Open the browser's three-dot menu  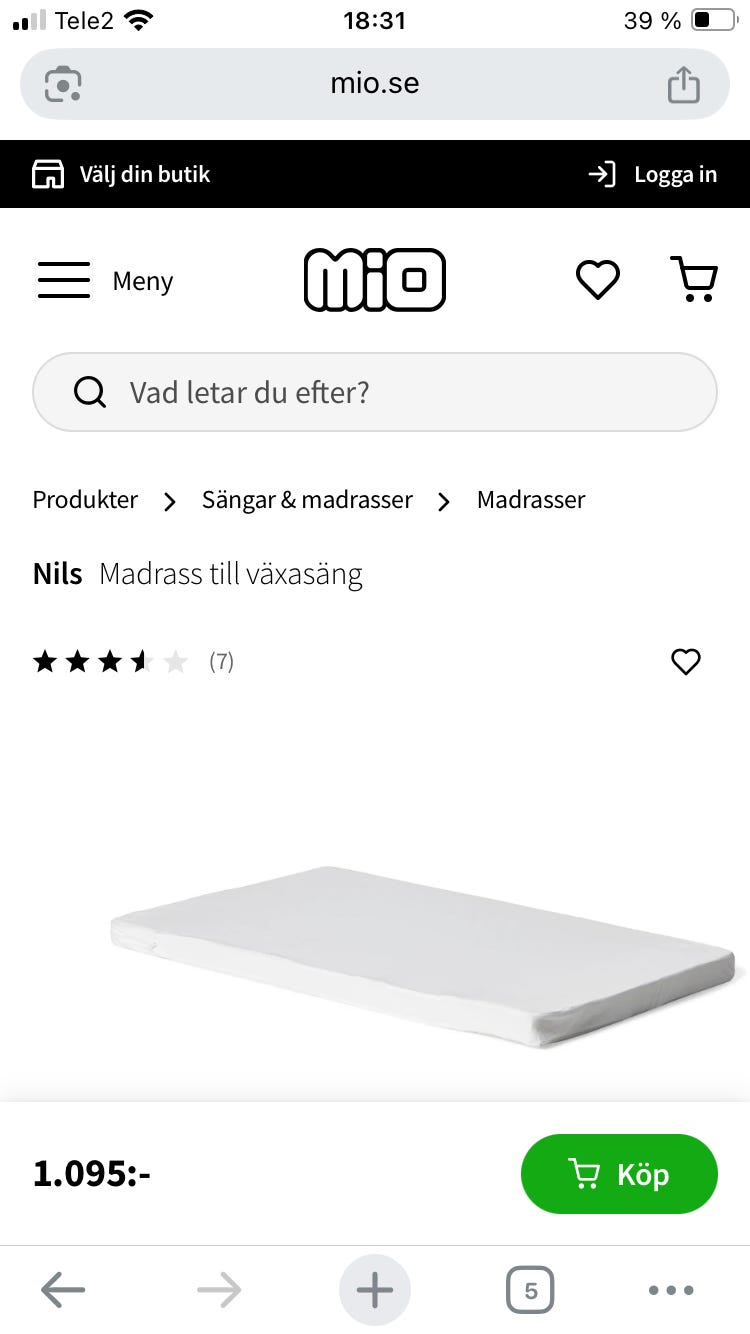pyautogui.click(x=671, y=1290)
